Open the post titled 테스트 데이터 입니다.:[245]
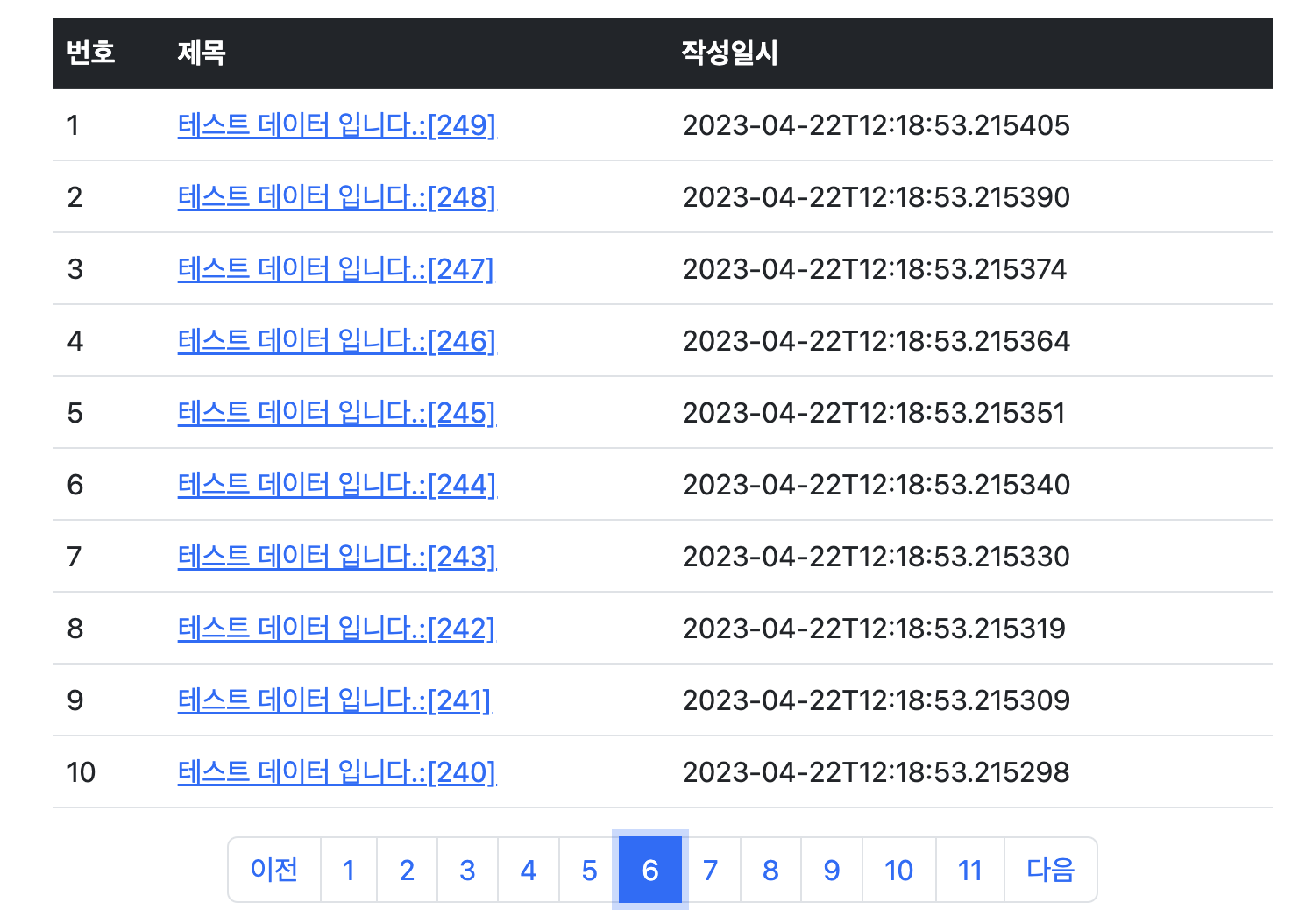Image resolution: width=1313 pixels, height=924 pixels. (337, 413)
